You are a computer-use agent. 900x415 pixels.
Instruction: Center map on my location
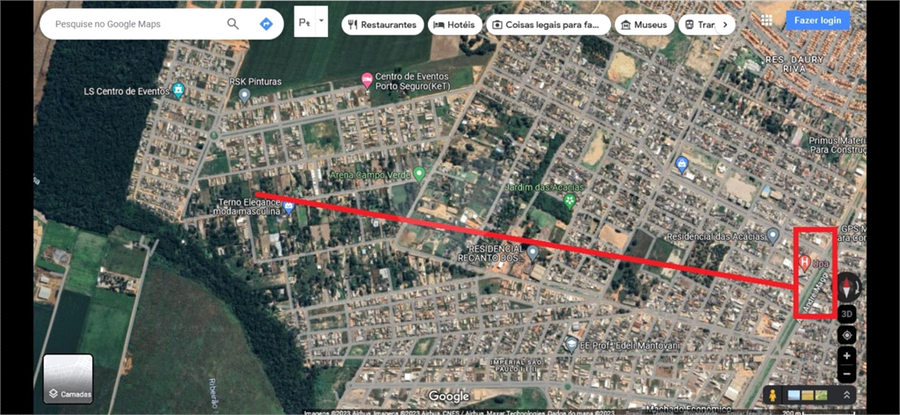click(x=847, y=335)
